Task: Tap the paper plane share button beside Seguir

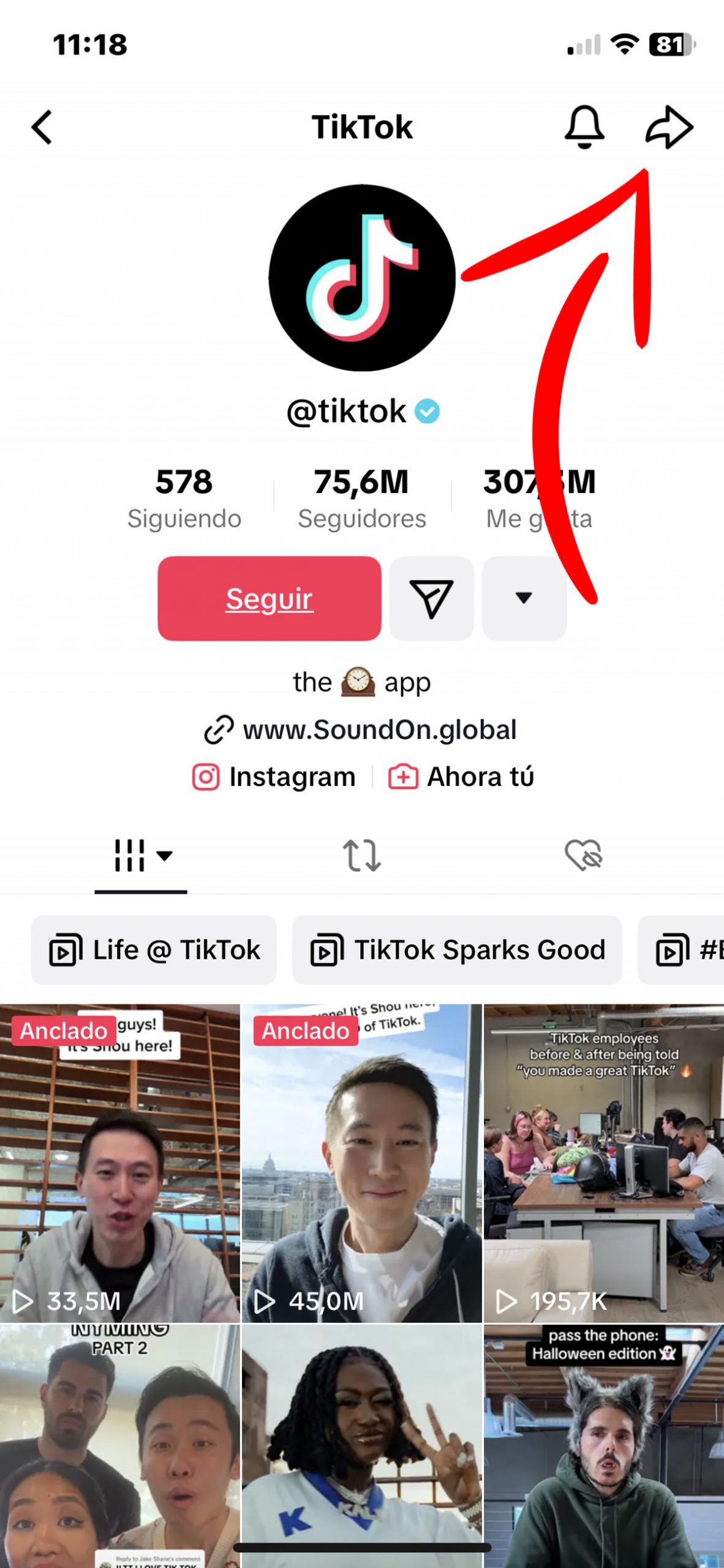Action: pyautogui.click(x=431, y=599)
